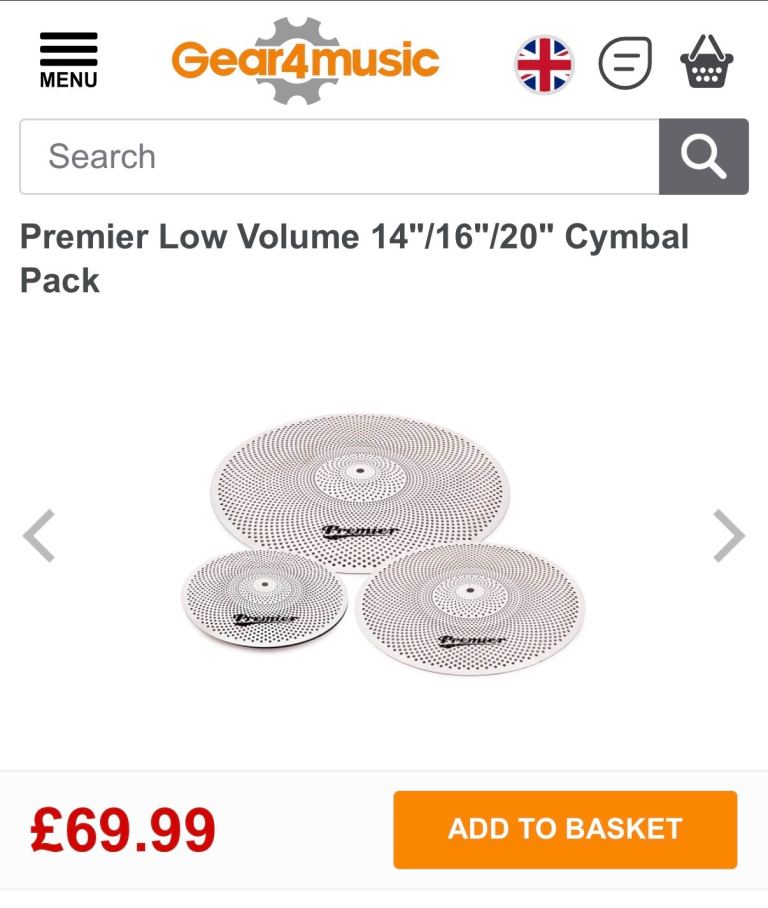Submit search with magnifier button

[x=703, y=157]
